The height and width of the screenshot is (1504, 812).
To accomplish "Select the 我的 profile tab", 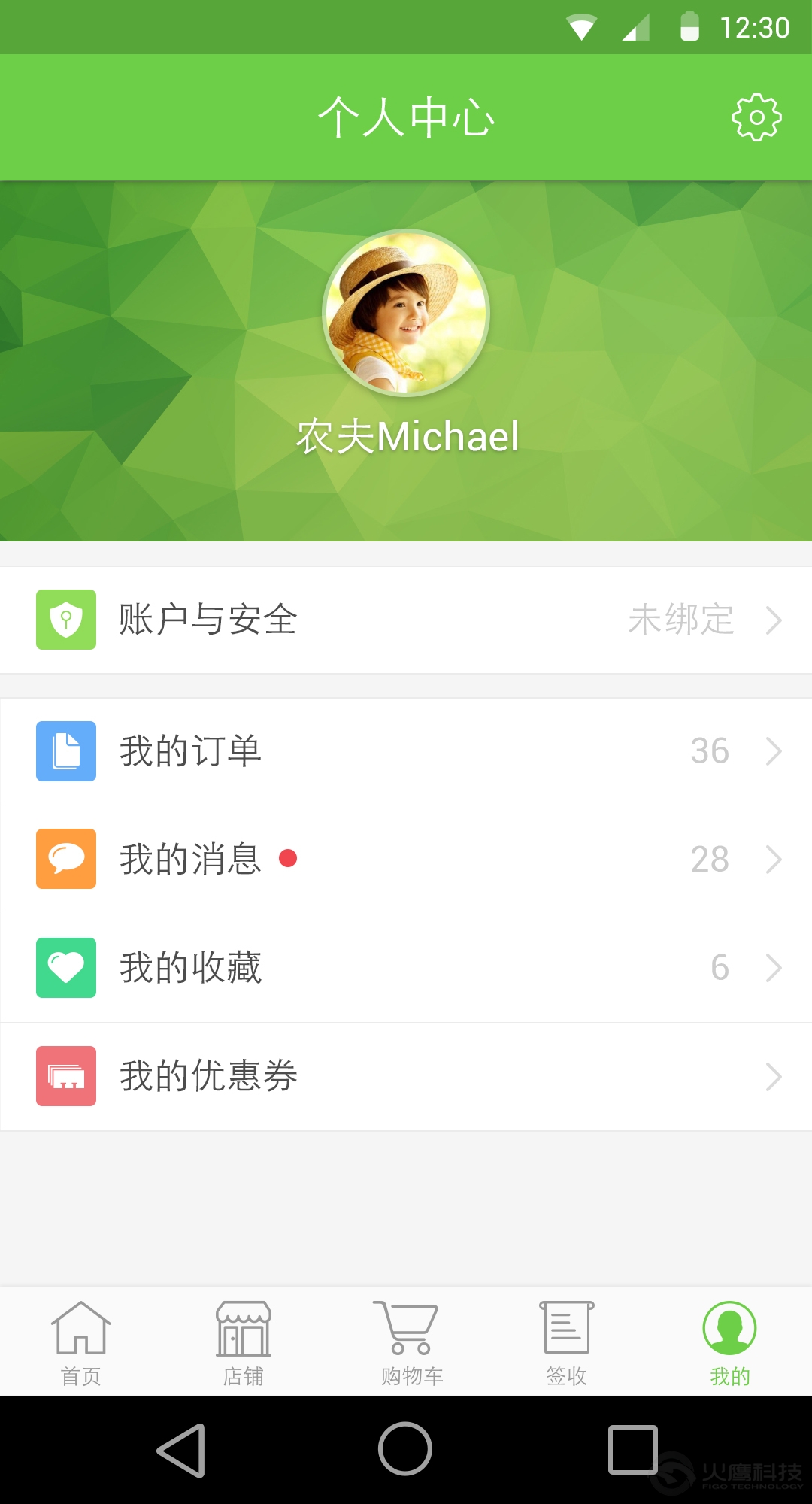I will coord(729,1343).
